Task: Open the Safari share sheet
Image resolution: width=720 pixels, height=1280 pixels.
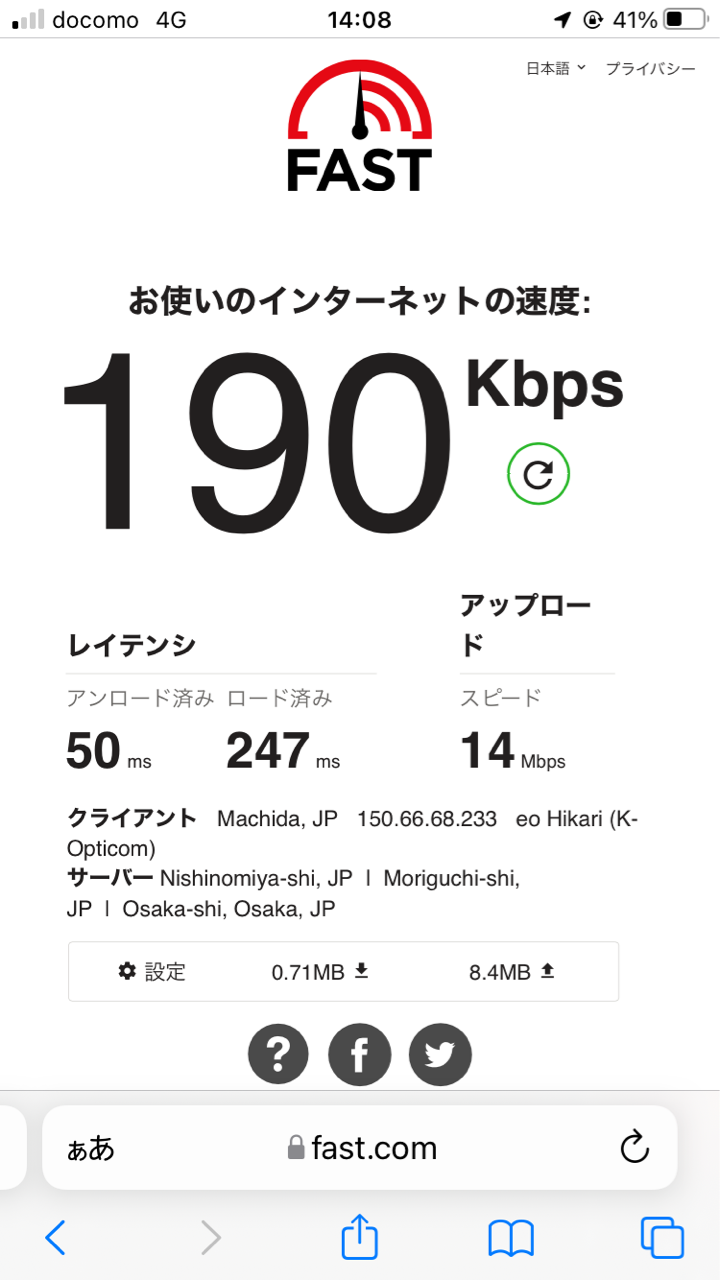Action: click(x=360, y=1236)
